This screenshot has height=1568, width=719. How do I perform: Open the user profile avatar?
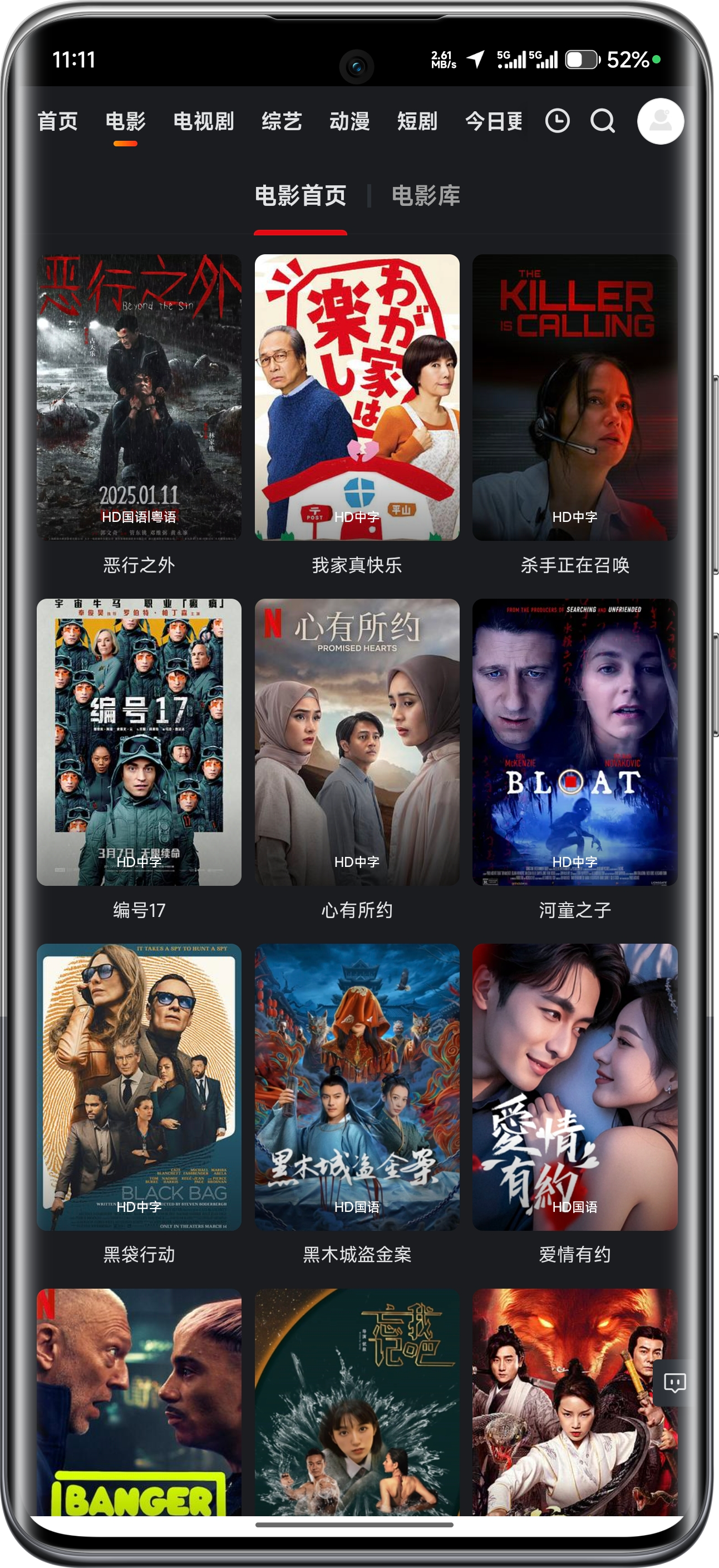[660, 121]
